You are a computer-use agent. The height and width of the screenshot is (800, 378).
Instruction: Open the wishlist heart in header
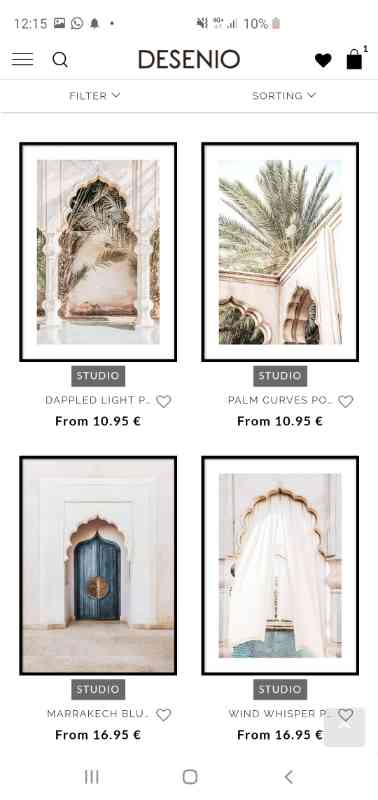(x=323, y=60)
